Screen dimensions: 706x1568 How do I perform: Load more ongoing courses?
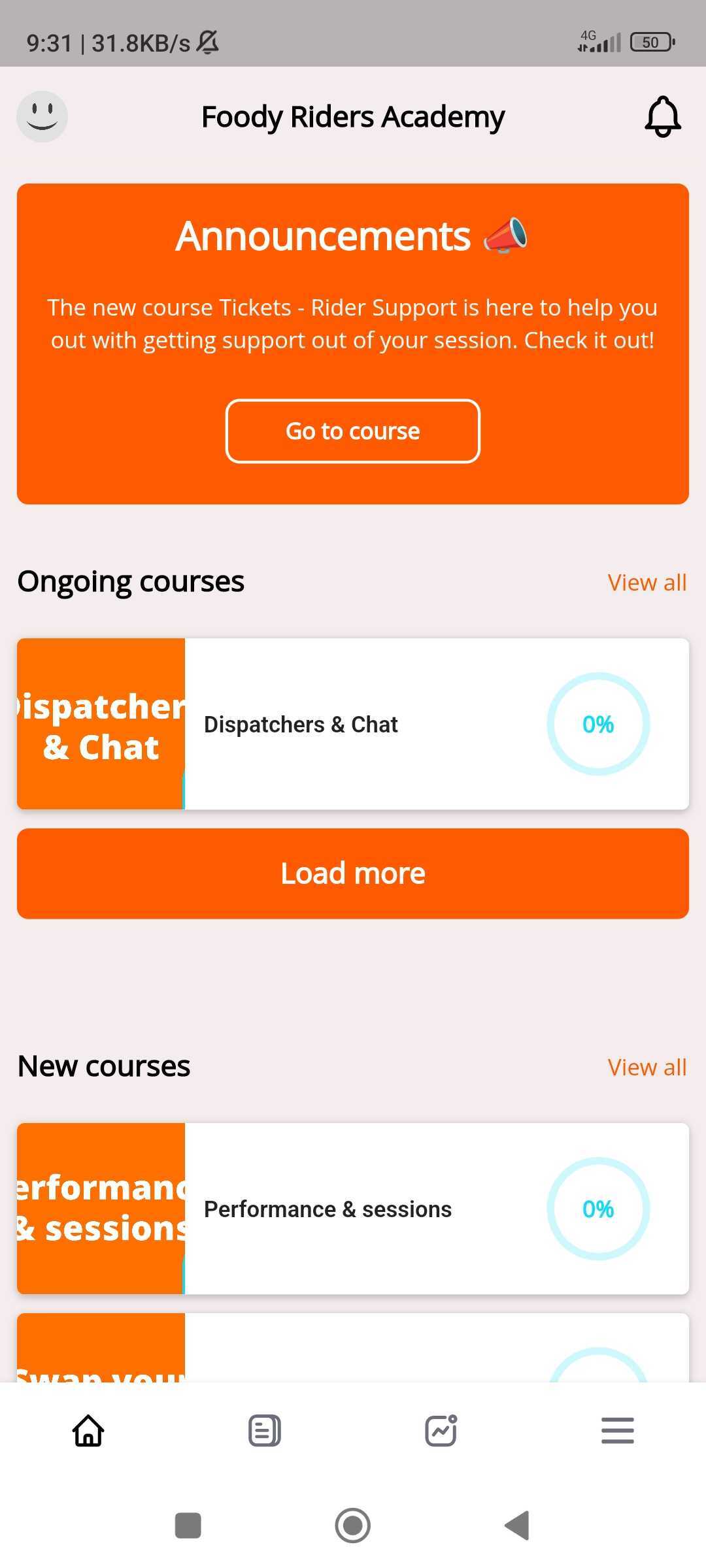pos(353,874)
